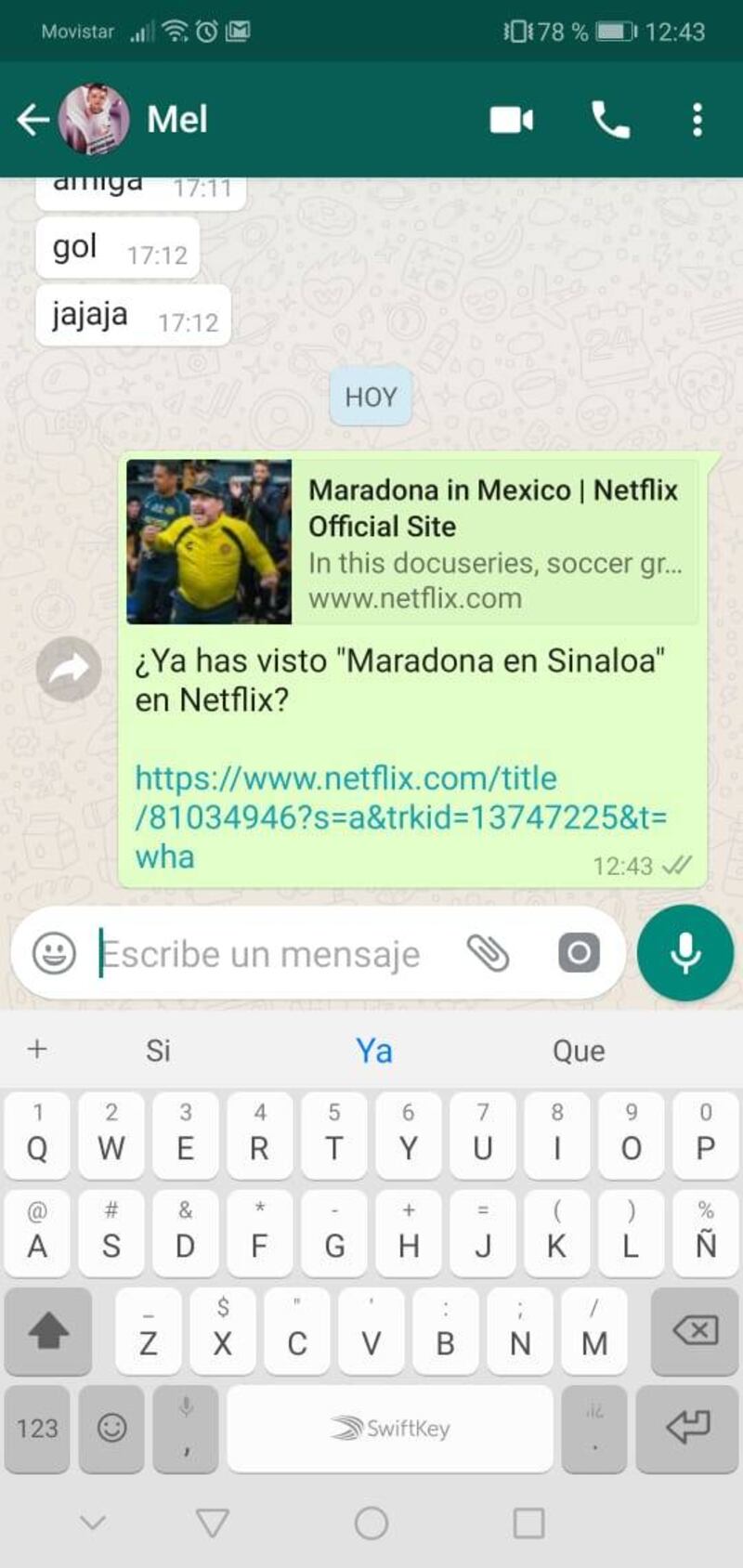
Task: Open the emoji picker in message bar
Action: coord(54,953)
